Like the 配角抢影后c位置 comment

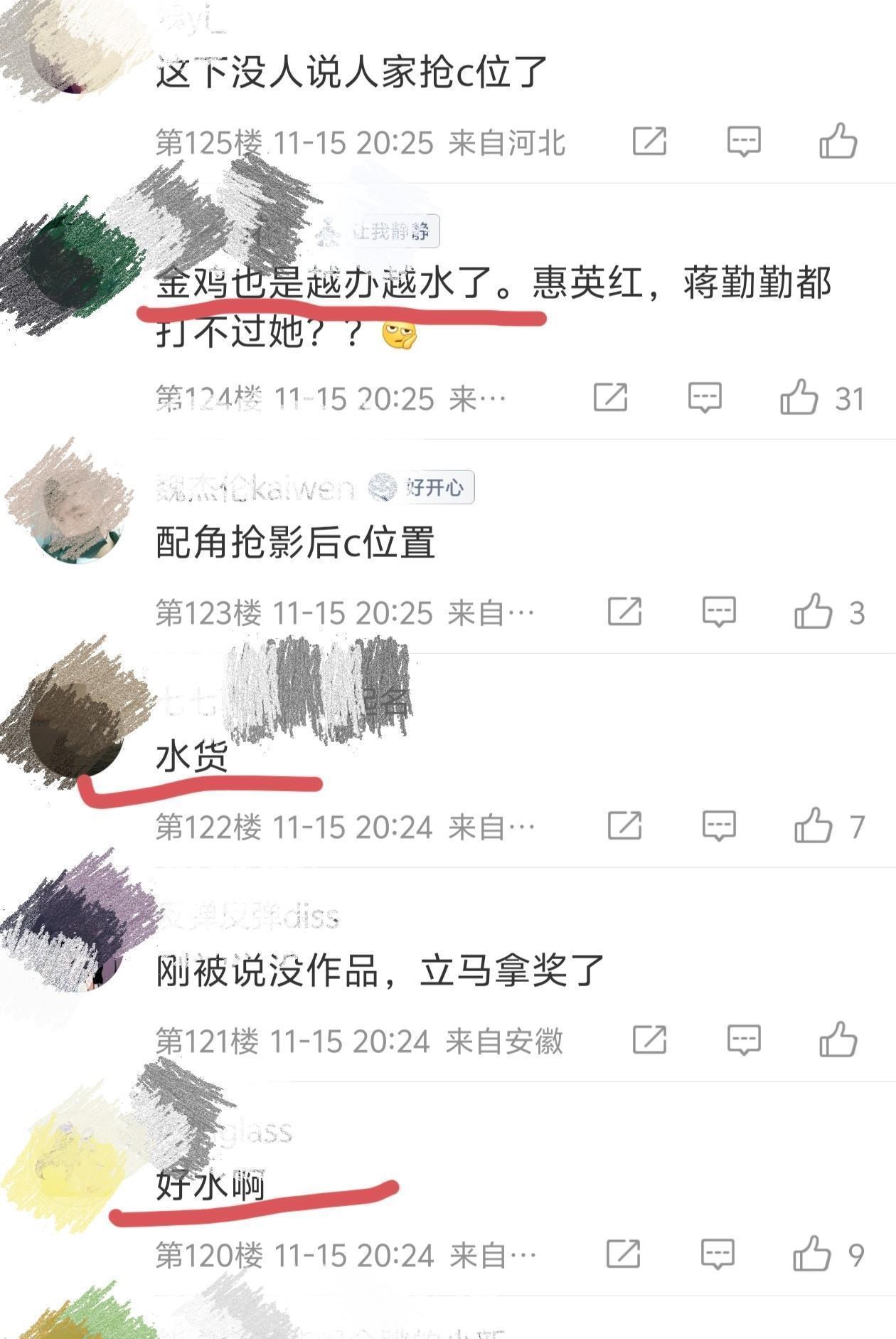813,611
